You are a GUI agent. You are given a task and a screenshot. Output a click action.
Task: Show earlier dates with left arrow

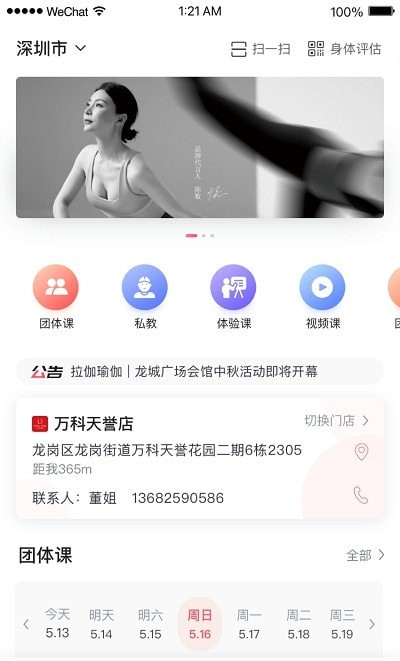click(26, 624)
